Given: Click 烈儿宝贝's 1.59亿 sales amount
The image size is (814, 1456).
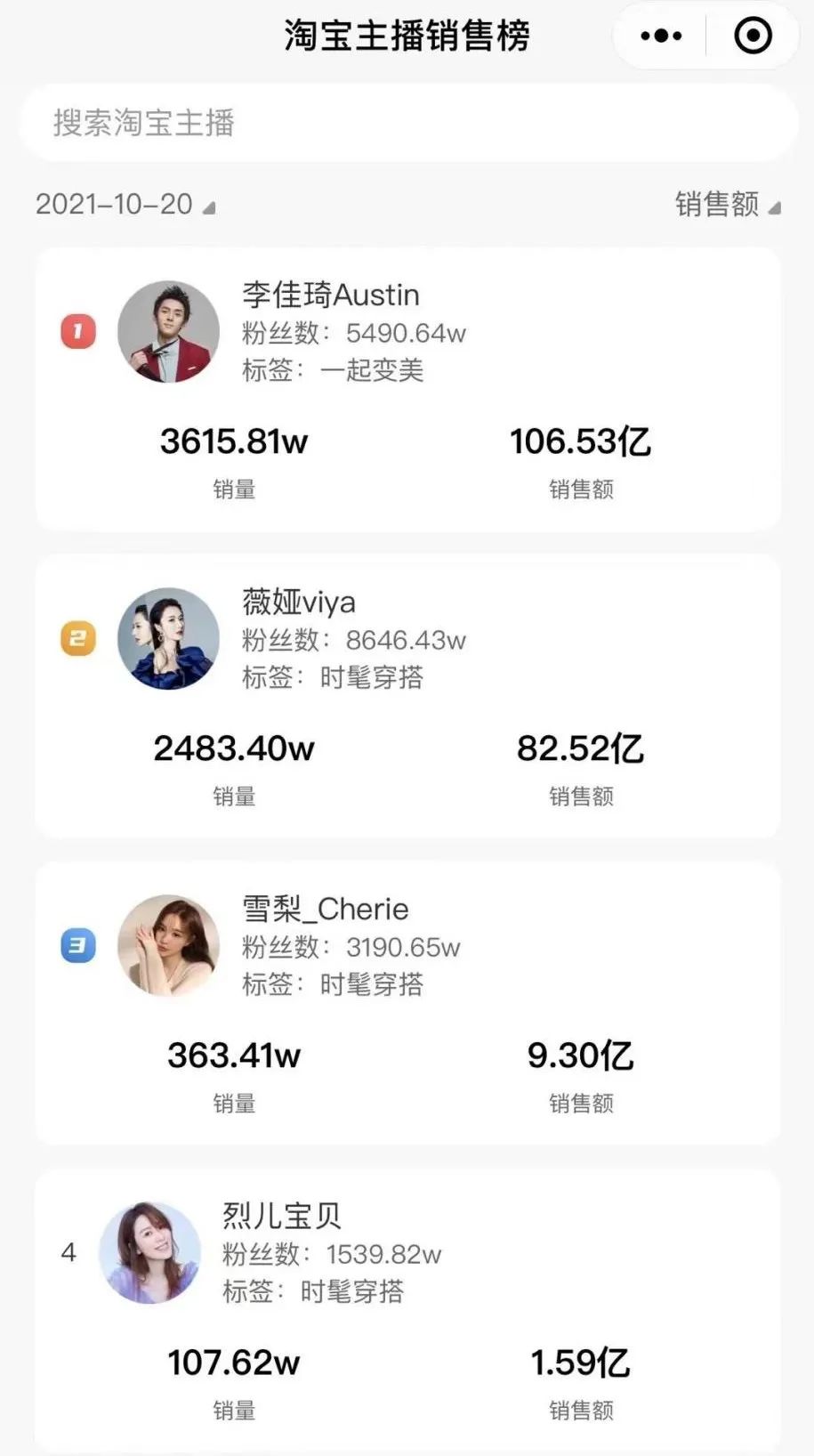Looking at the screenshot, I should coord(578,1362).
